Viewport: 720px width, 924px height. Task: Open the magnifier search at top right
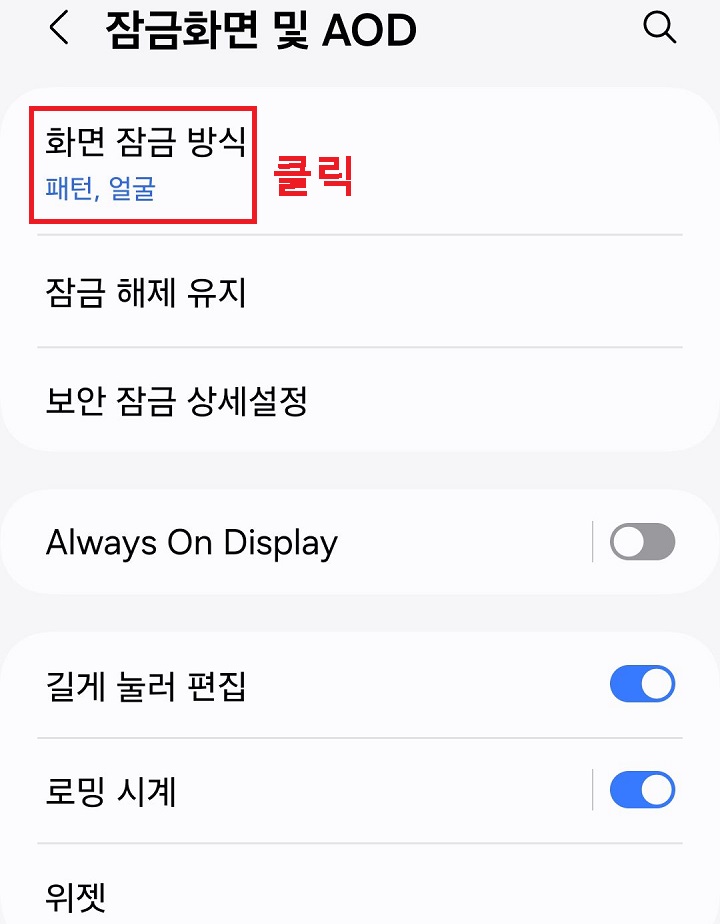(x=660, y=29)
